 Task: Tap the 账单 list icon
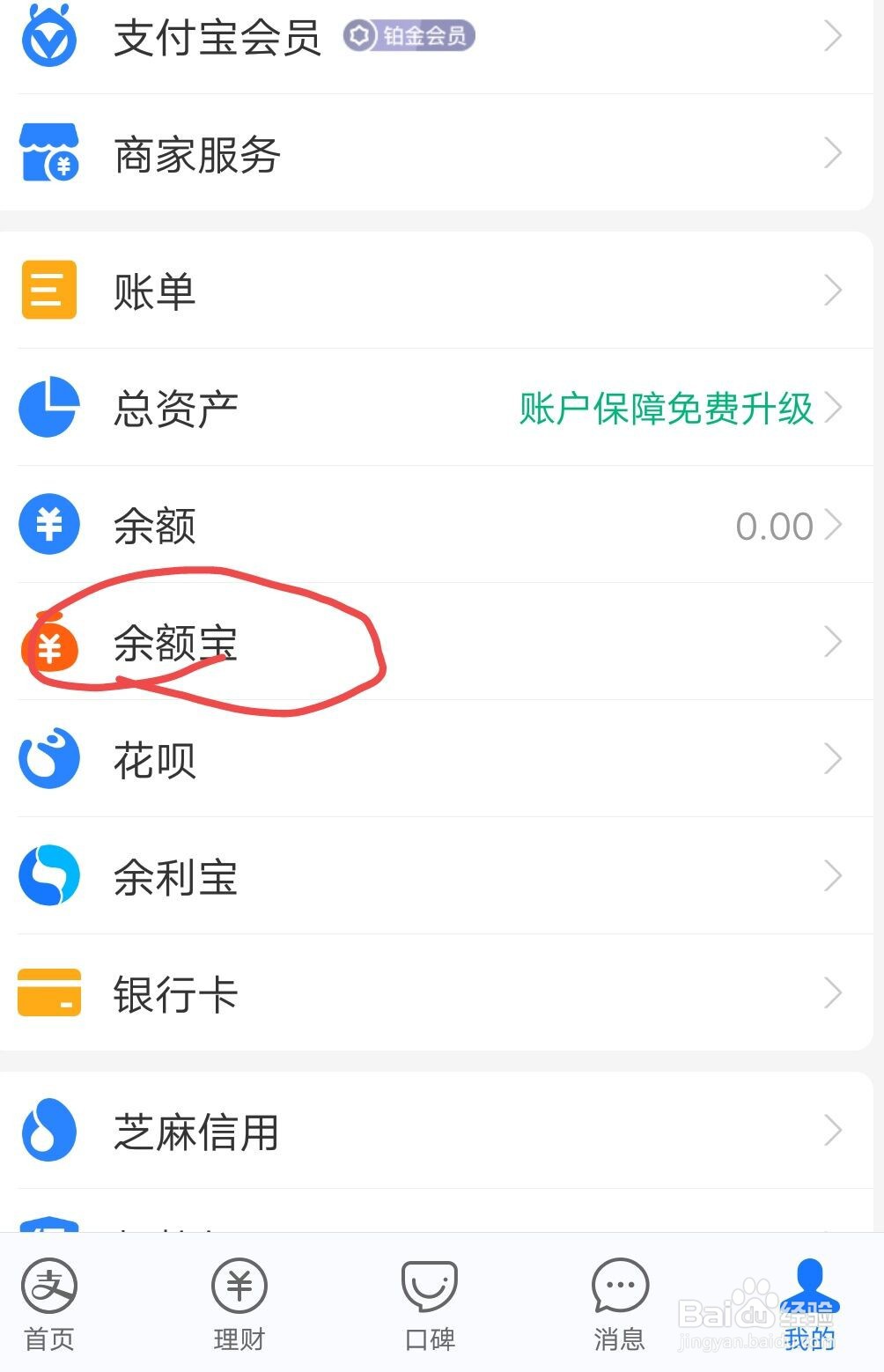(x=50, y=291)
